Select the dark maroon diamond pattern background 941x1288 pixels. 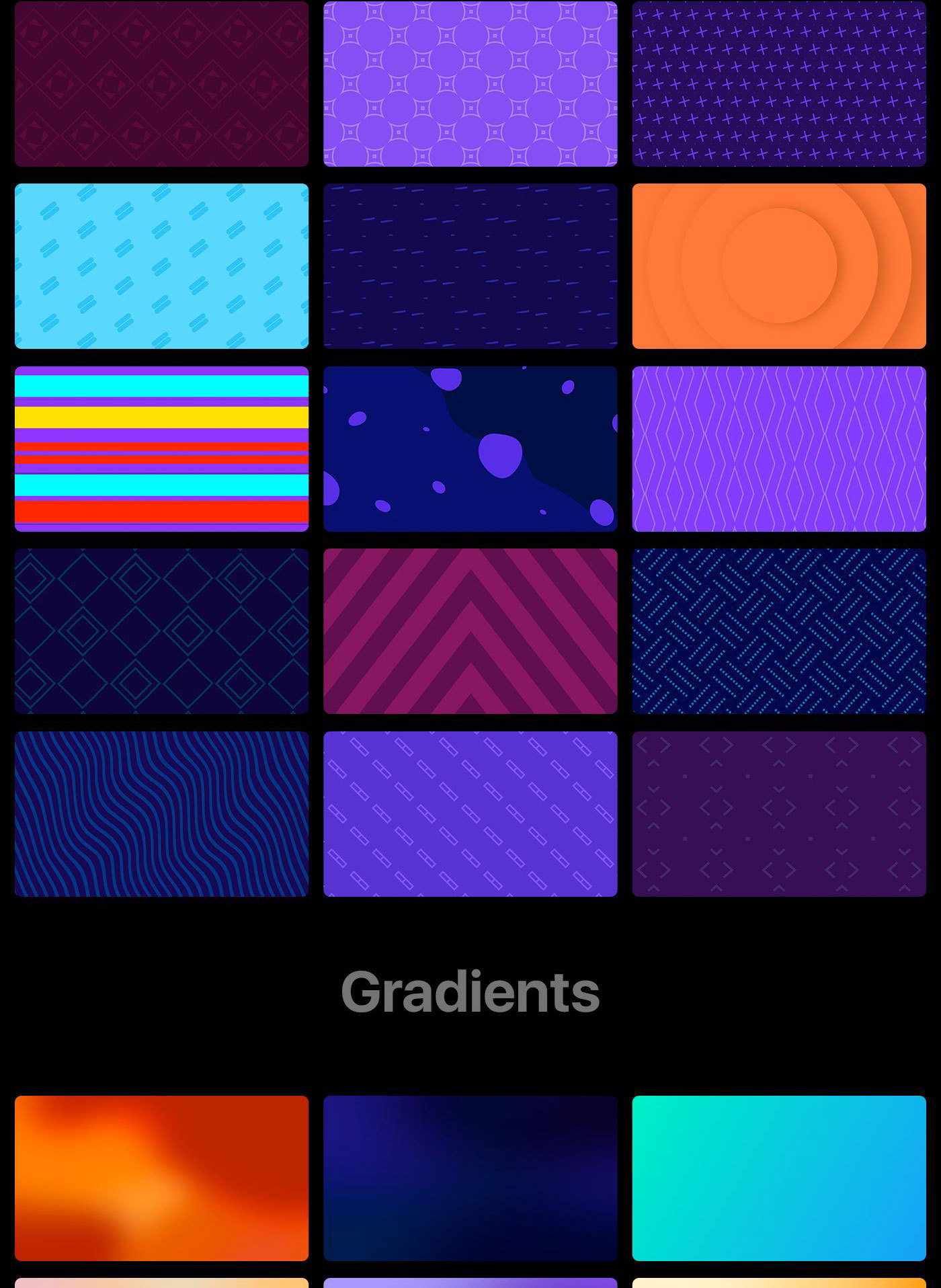click(x=161, y=83)
